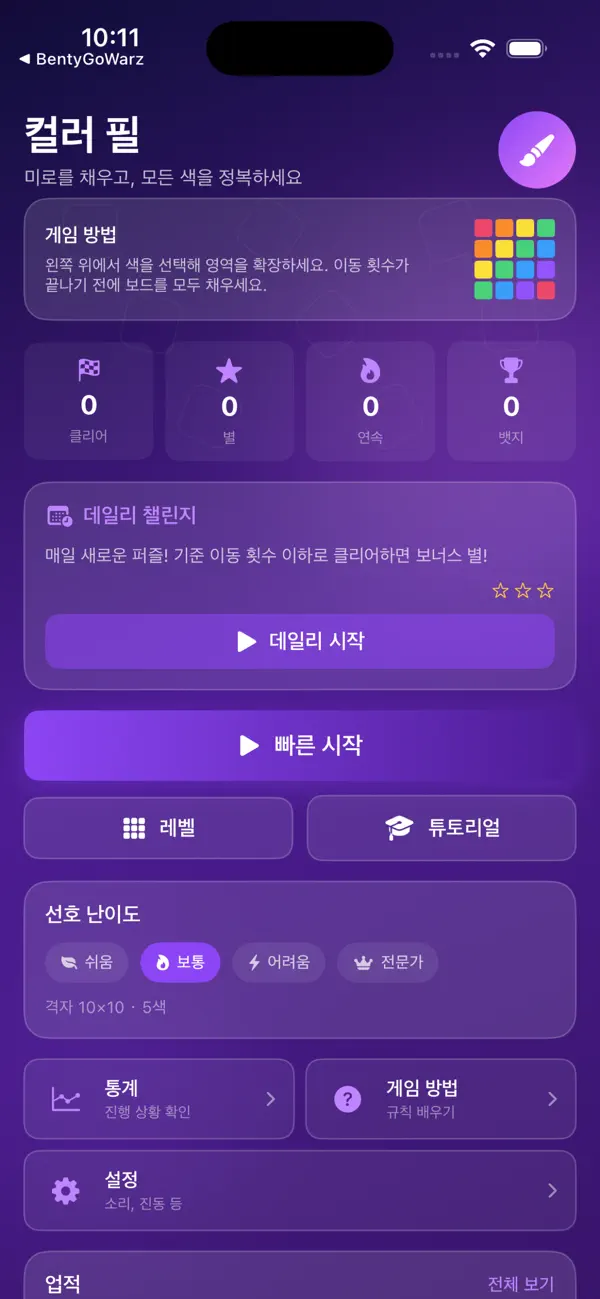This screenshot has height=1299, width=600.
Task: Start the daily challenge with 데일리 시작
Action: coord(300,641)
